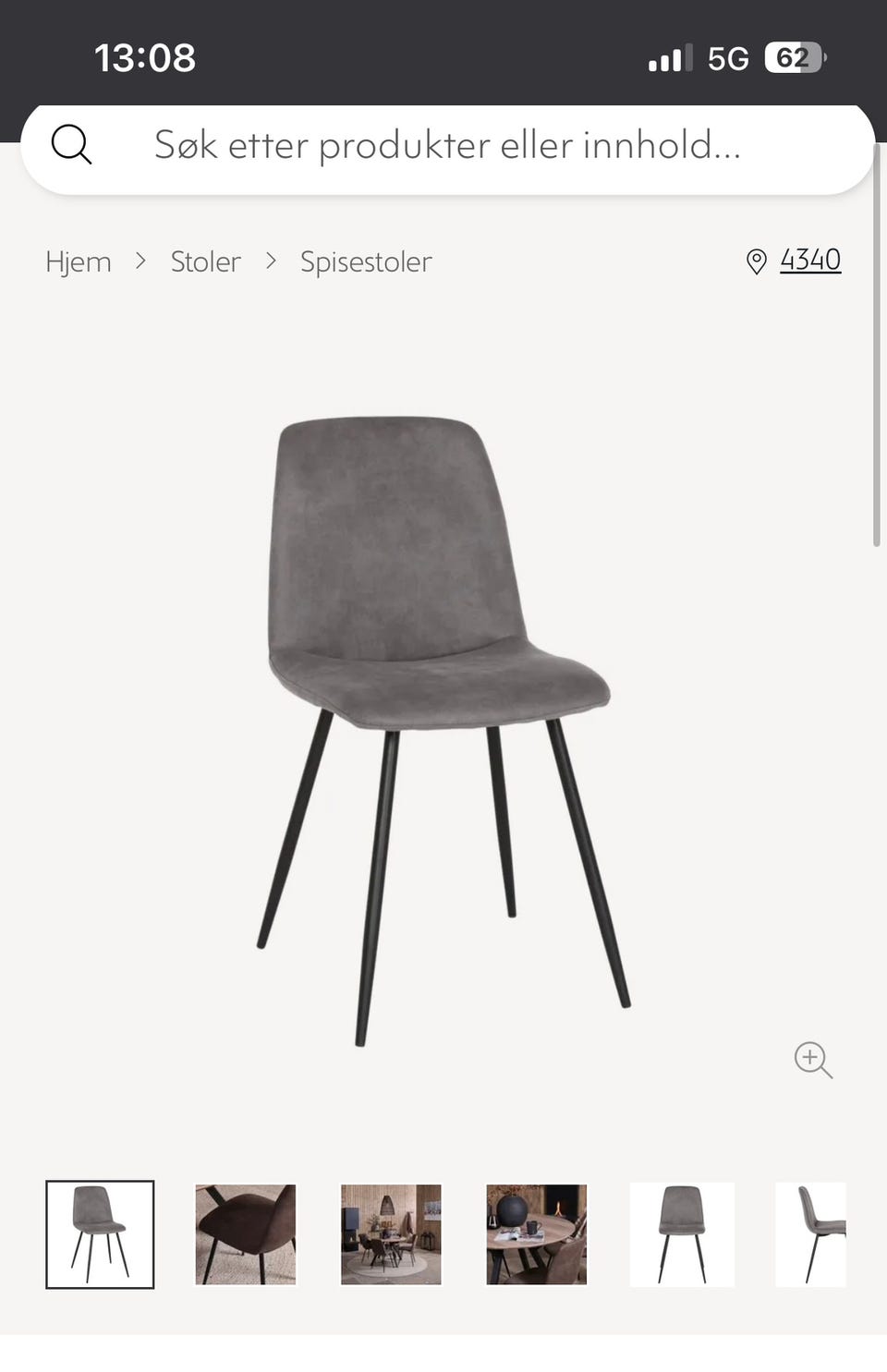View the dining room scene thumbnail
This screenshot has width=887, height=1372.
tap(391, 1234)
